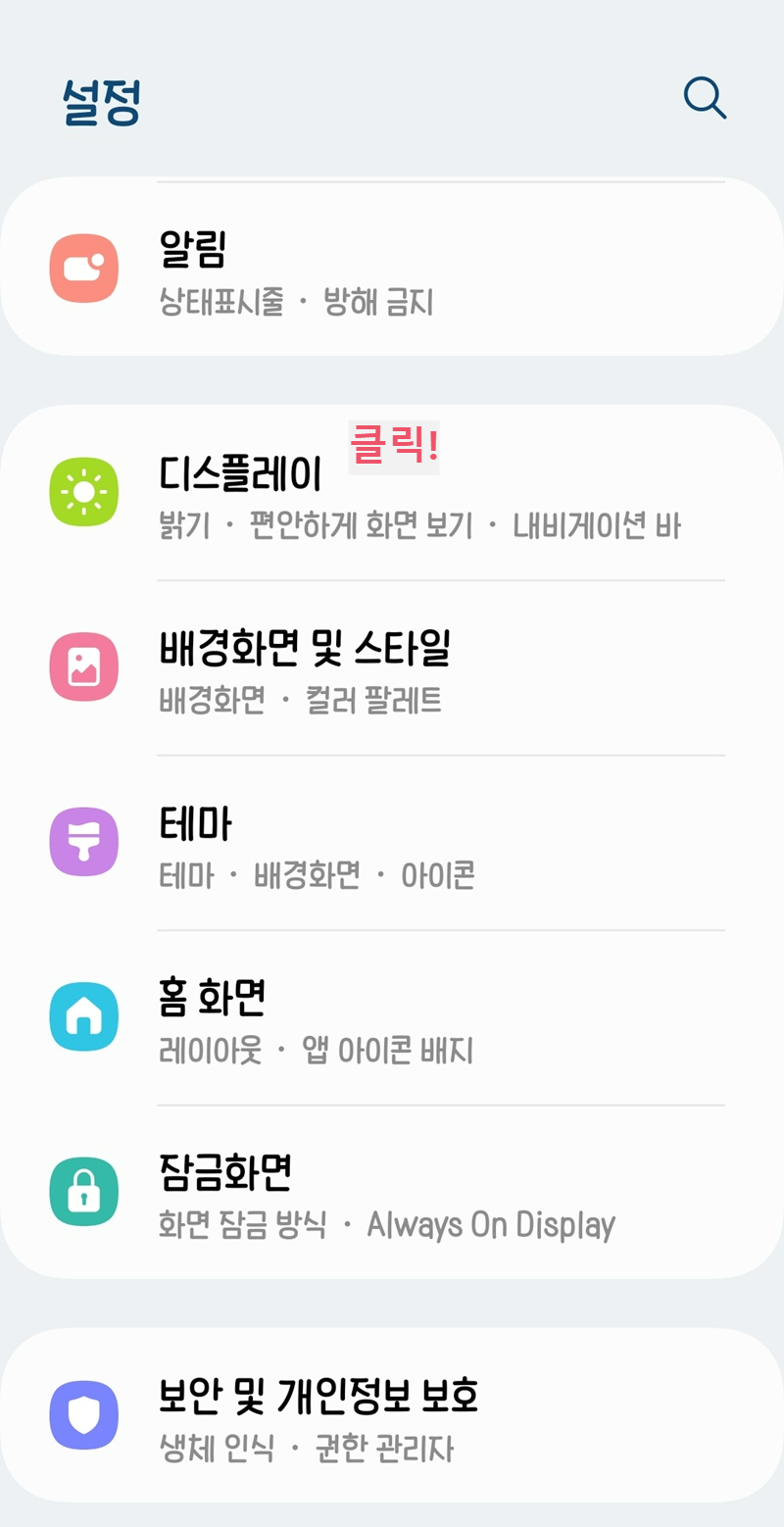Select the 보안 및 개인정보 보호 shield icon

pyautogui.click(x=84, y=1415)
